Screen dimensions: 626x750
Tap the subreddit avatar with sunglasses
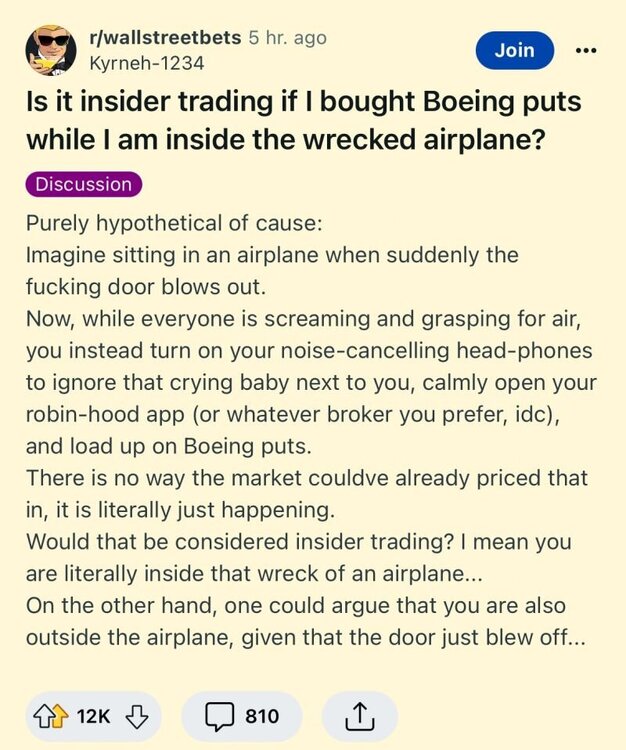[49, 49]
